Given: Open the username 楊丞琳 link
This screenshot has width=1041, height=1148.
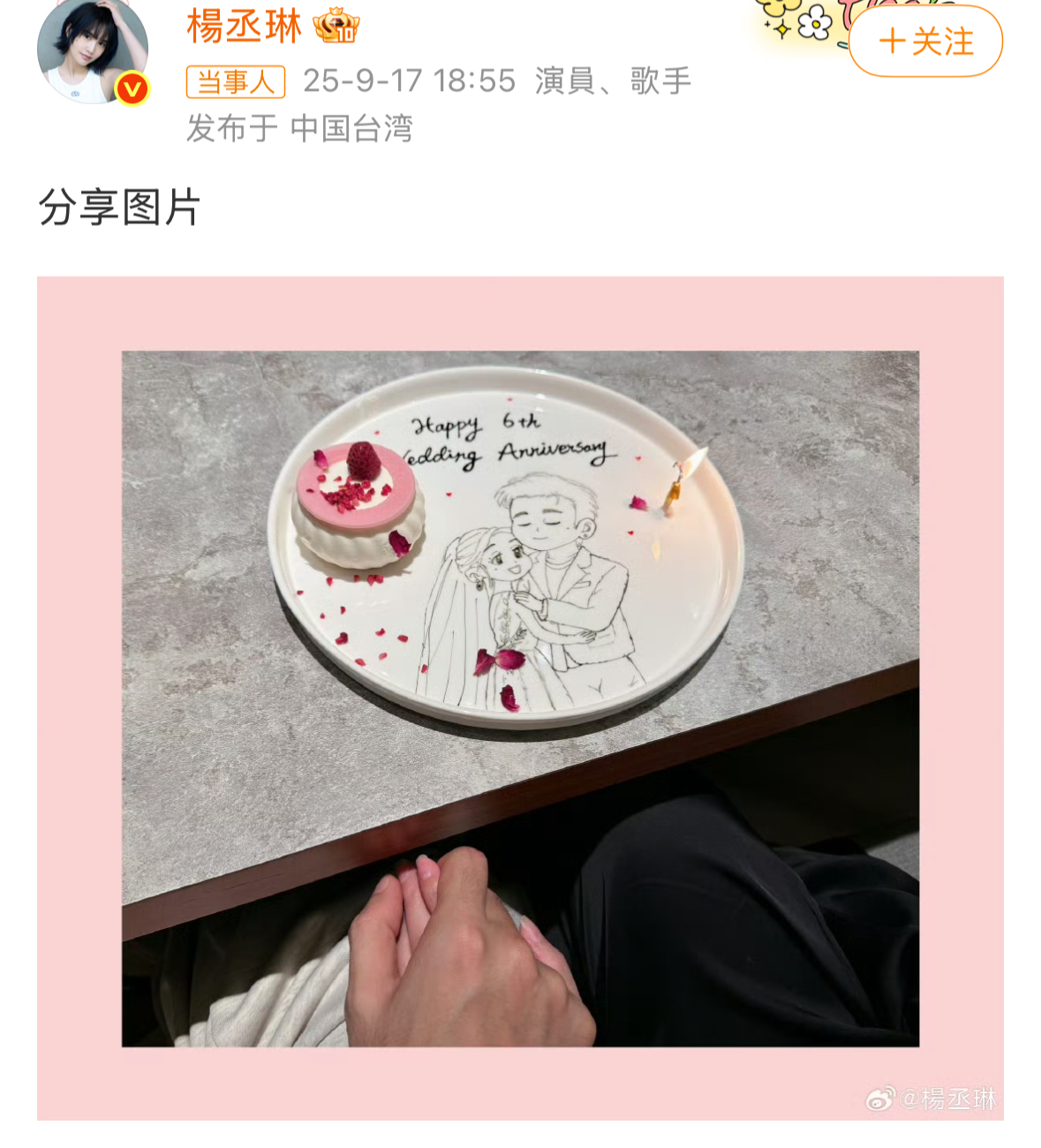Looking at the screenshot, I should click(x=245, y=26).
